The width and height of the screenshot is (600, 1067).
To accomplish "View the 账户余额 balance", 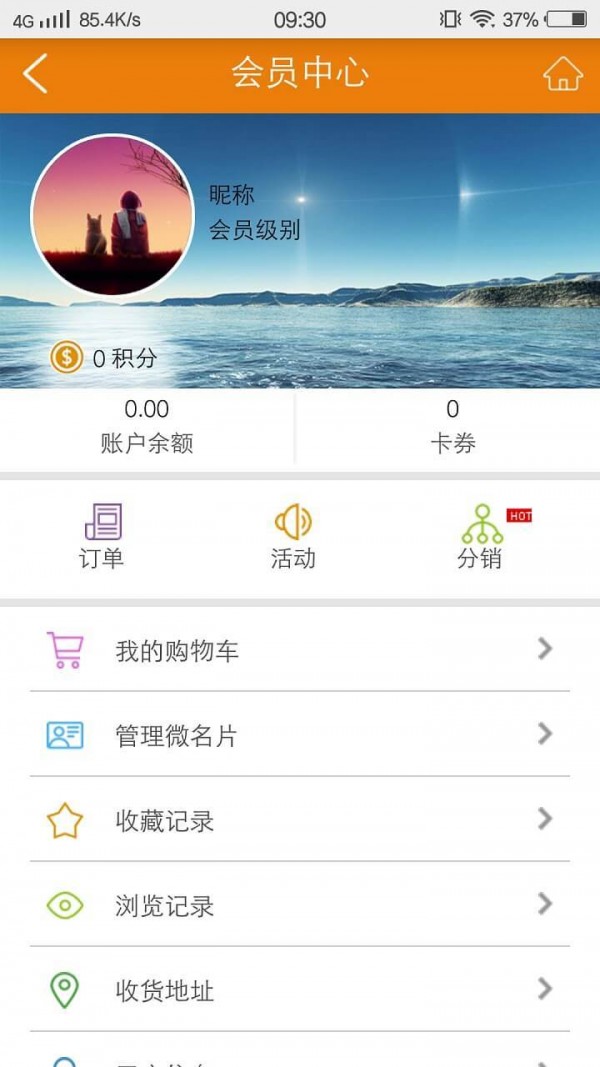I will (147, 426).
